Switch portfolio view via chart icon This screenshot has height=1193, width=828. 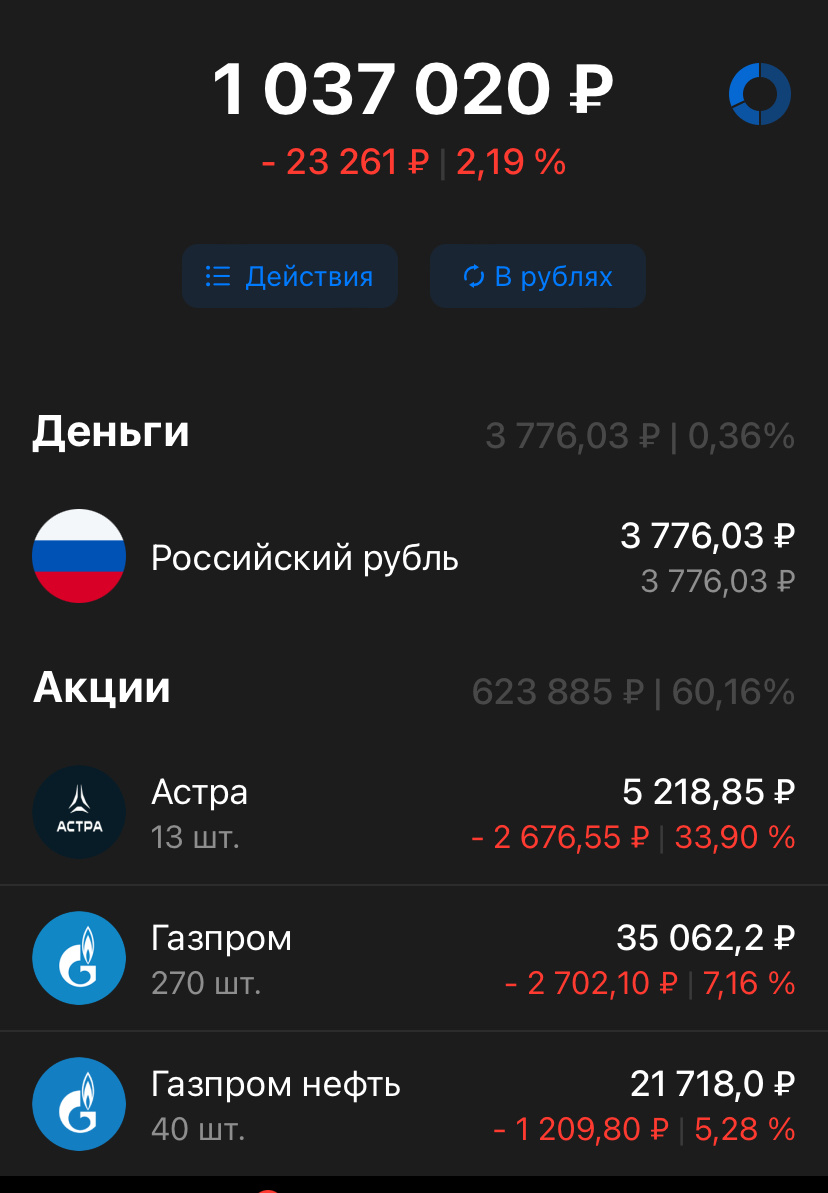pyautogui.click(x=762, y=93)
